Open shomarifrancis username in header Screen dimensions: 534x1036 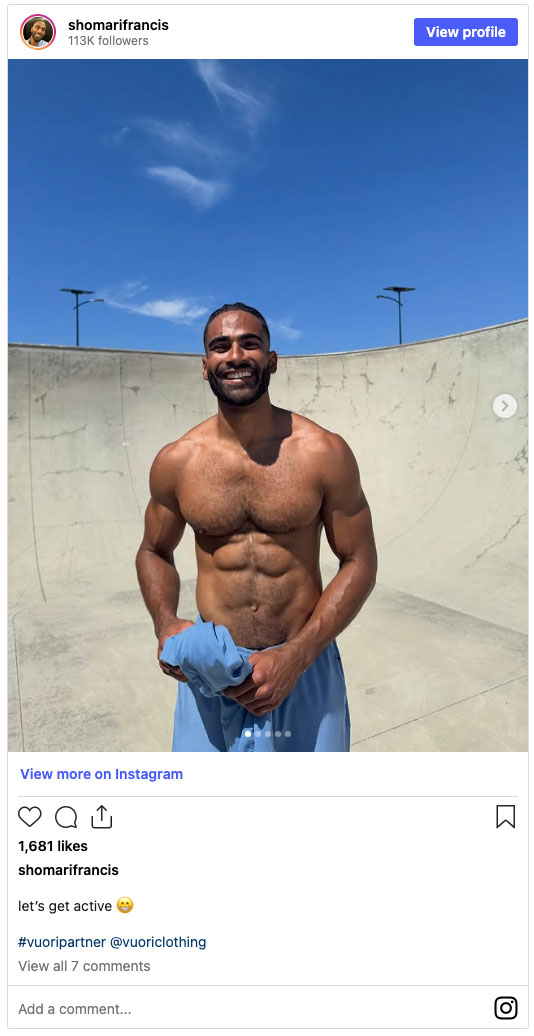point(118,25)
